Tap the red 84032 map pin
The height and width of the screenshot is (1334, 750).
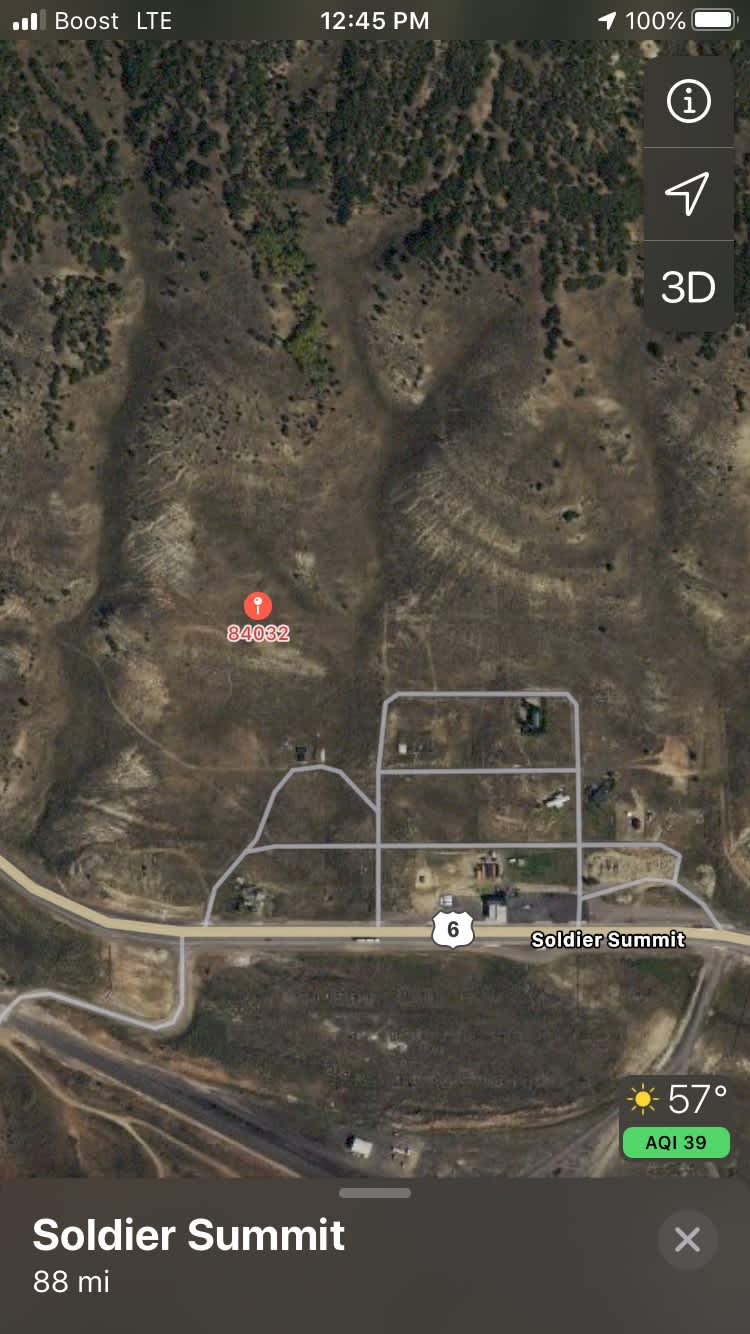(x=258, y=606)
